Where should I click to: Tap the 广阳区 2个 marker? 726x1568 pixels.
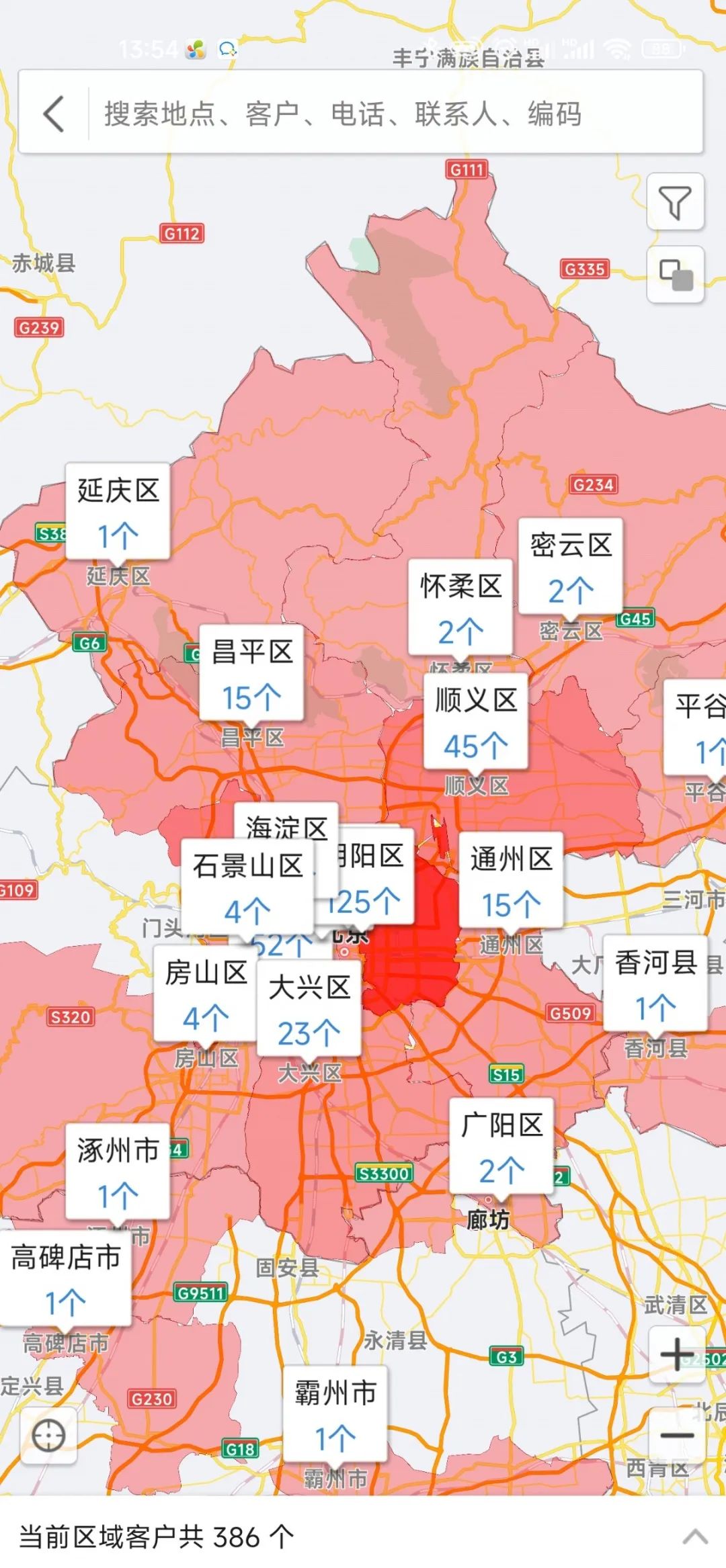pos(501,1147)
